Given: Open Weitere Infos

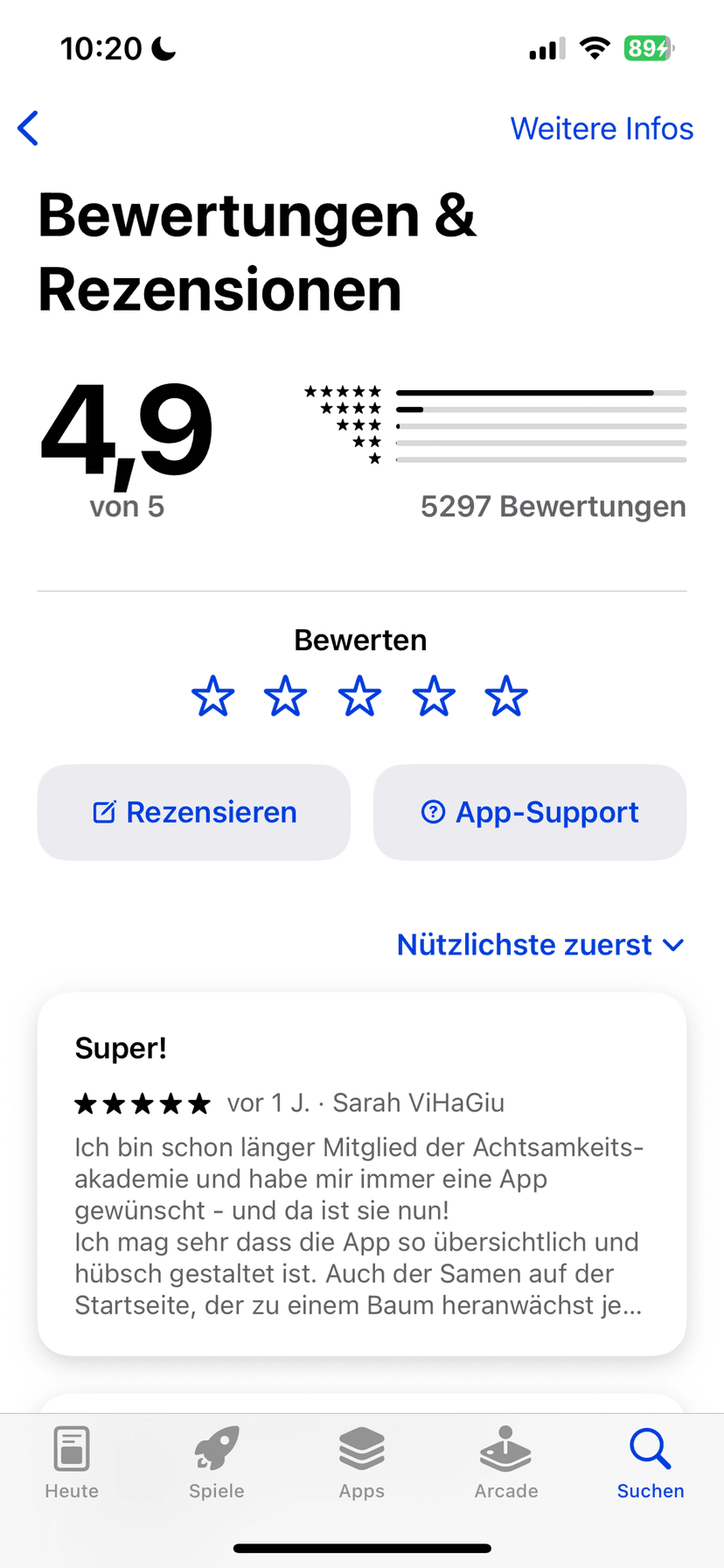Looking at the screenshot, I should point(602,128).
